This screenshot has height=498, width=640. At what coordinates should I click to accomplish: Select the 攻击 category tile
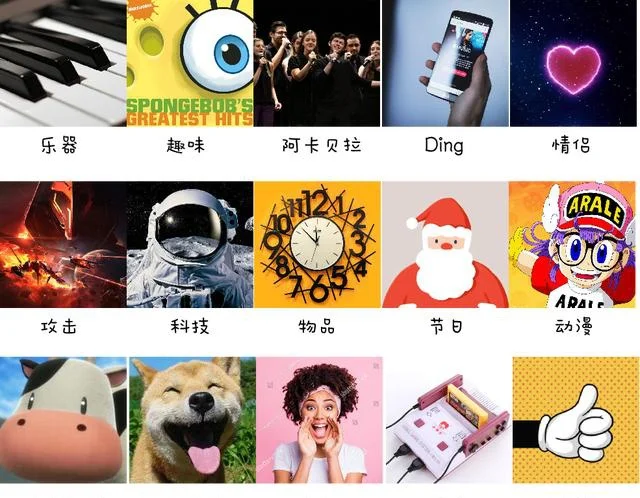[63, 244]
